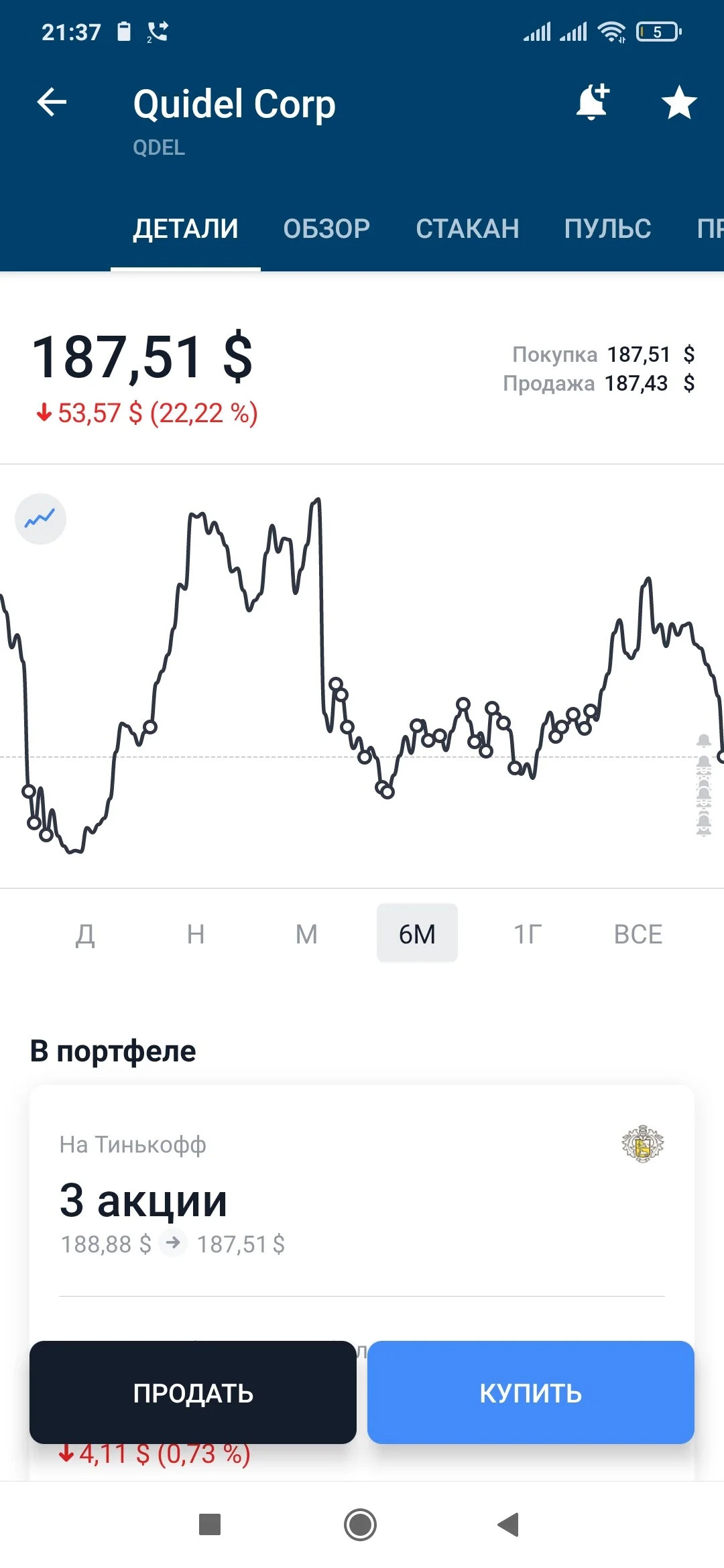Select the ДЕТАЛИ tab
Viewport: 724px width, 1568px height.
[x=186, y=228]
